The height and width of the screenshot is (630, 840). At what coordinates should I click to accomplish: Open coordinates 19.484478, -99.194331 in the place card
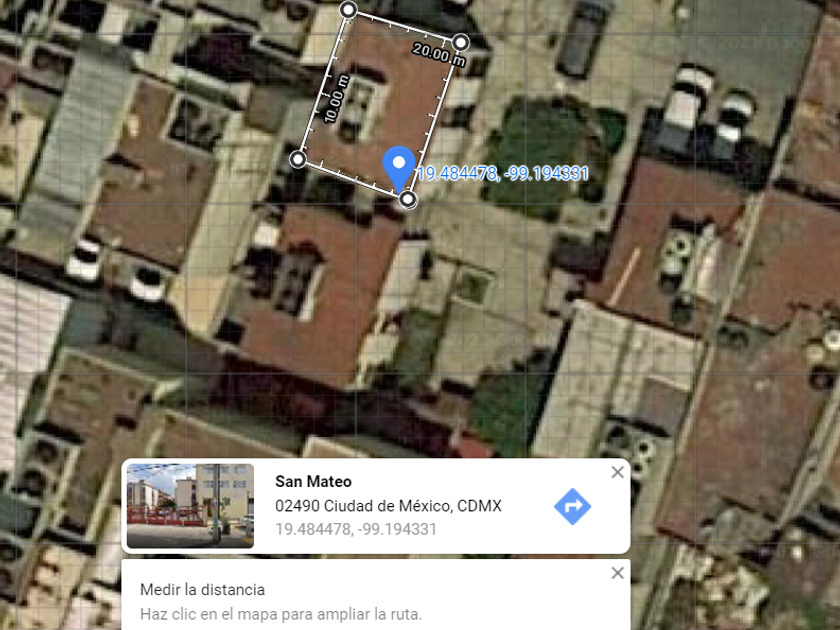tap(356, 530)
